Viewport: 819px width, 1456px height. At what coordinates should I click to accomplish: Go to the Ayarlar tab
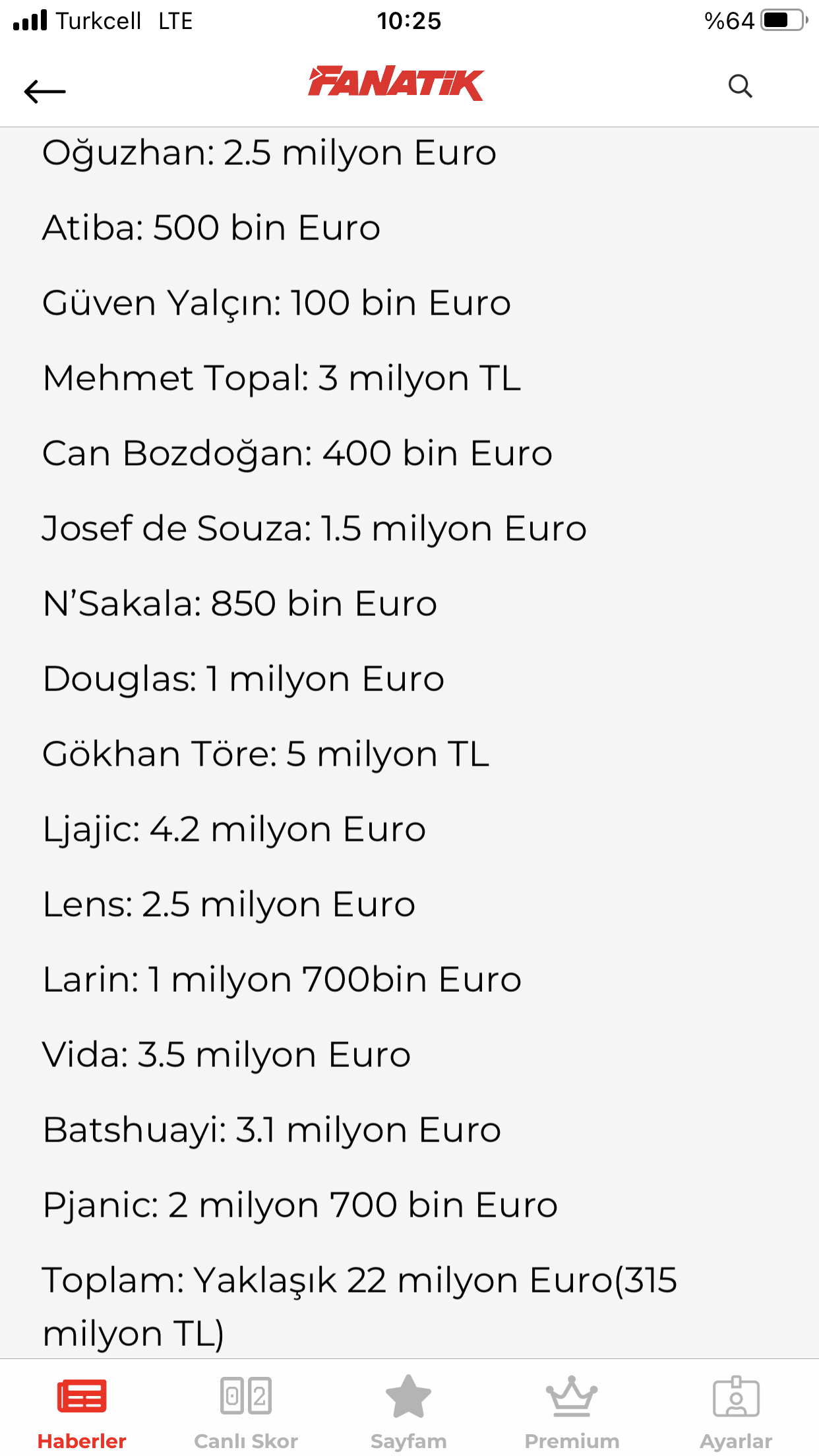736,1412
